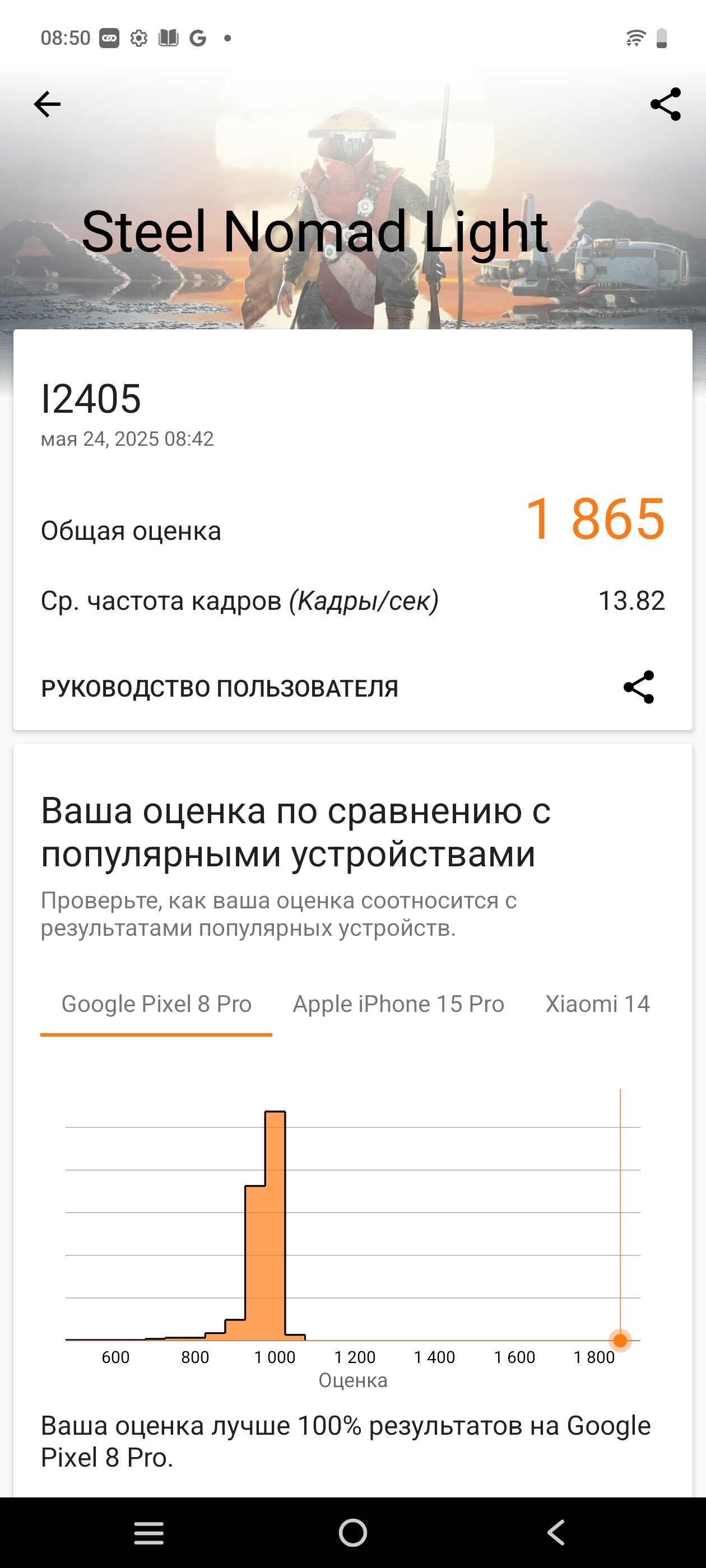Switch to the Xiaomi 14 tab

[597, 1004]
